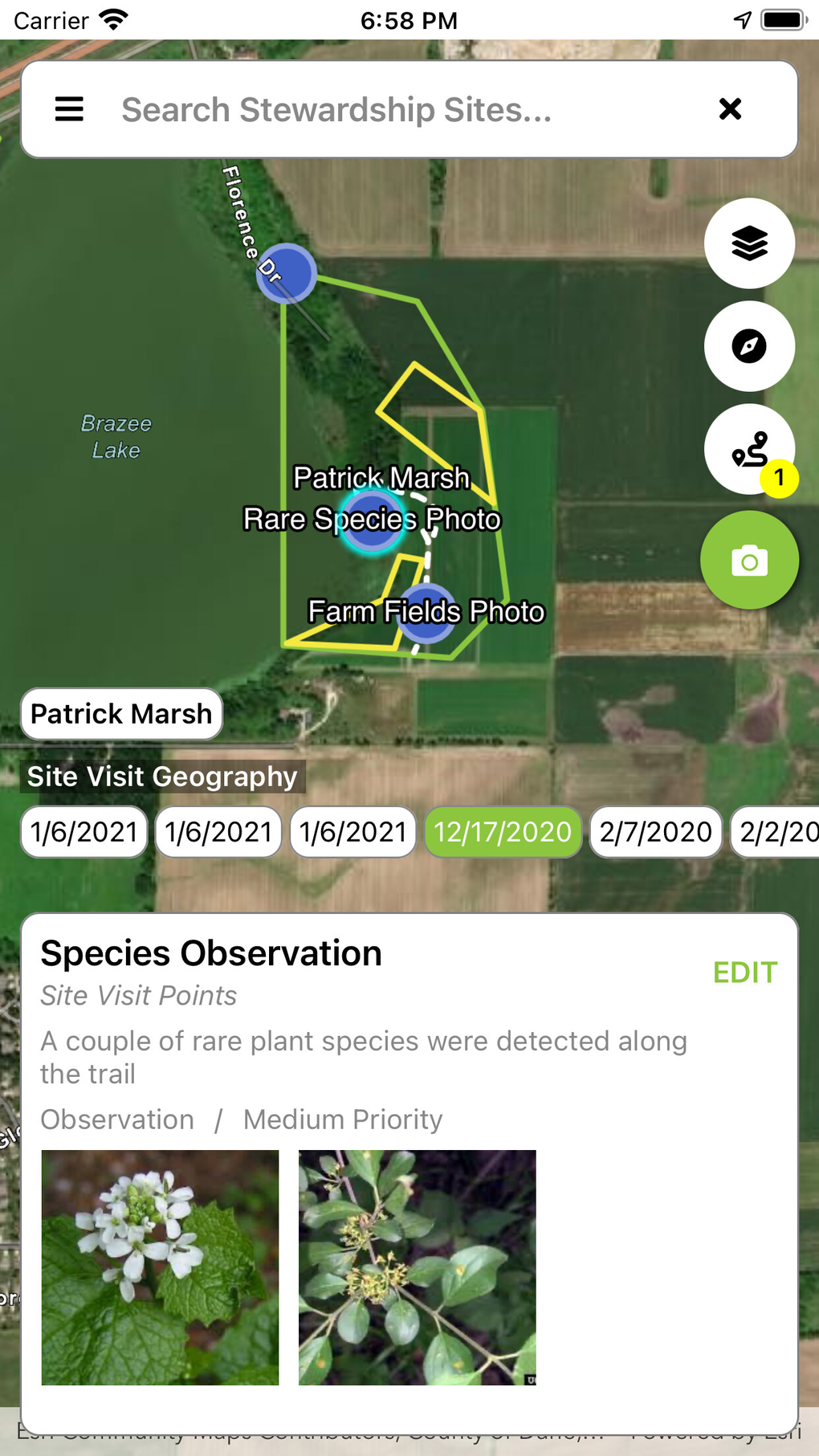
Task: Open the map layers button
Action: click(749, 243)
